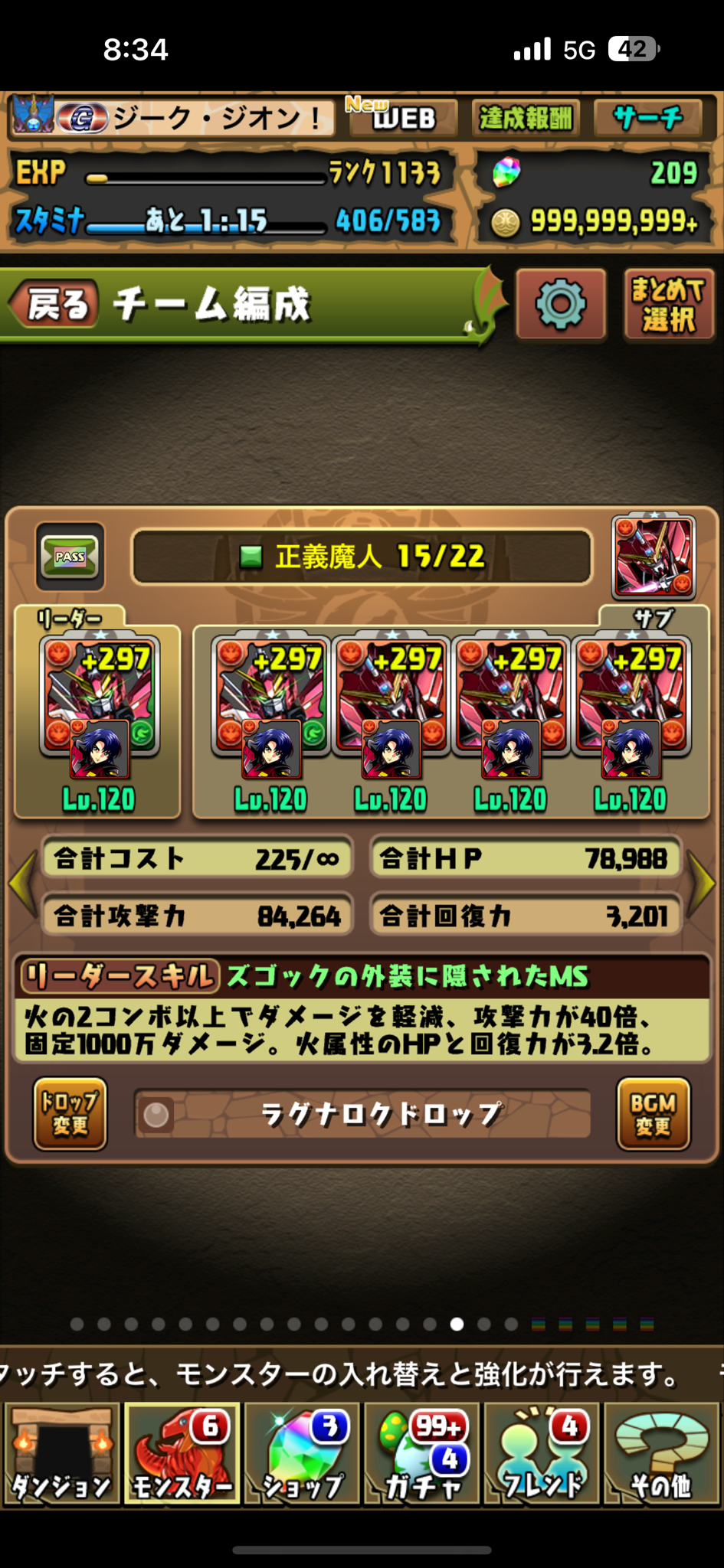Switch to モンスター tab
Viewport: 724px width, 1568px height.
182,1453
